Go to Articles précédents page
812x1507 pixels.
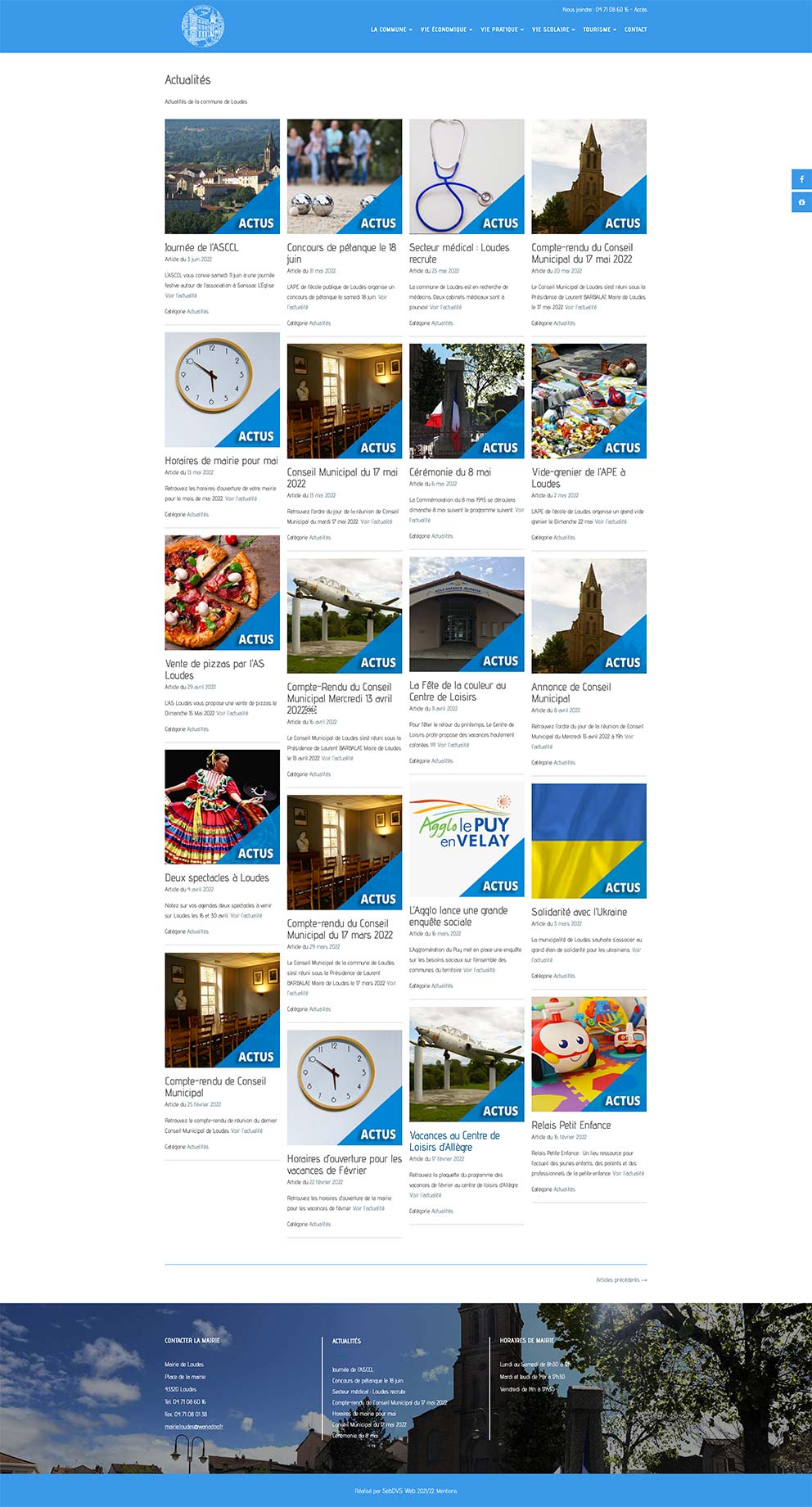pos(620,1279)
